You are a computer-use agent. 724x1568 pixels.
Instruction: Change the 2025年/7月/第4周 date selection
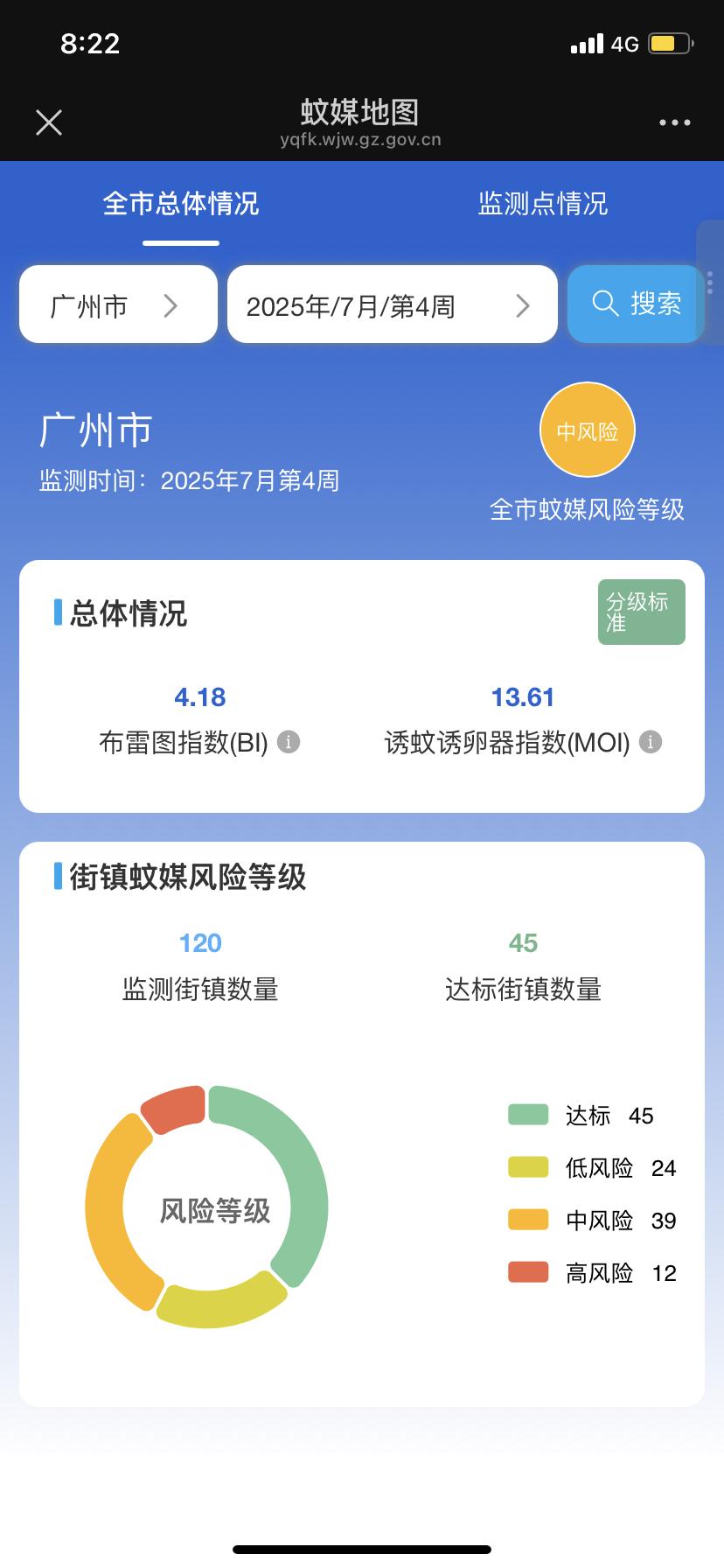click(392, 304)
